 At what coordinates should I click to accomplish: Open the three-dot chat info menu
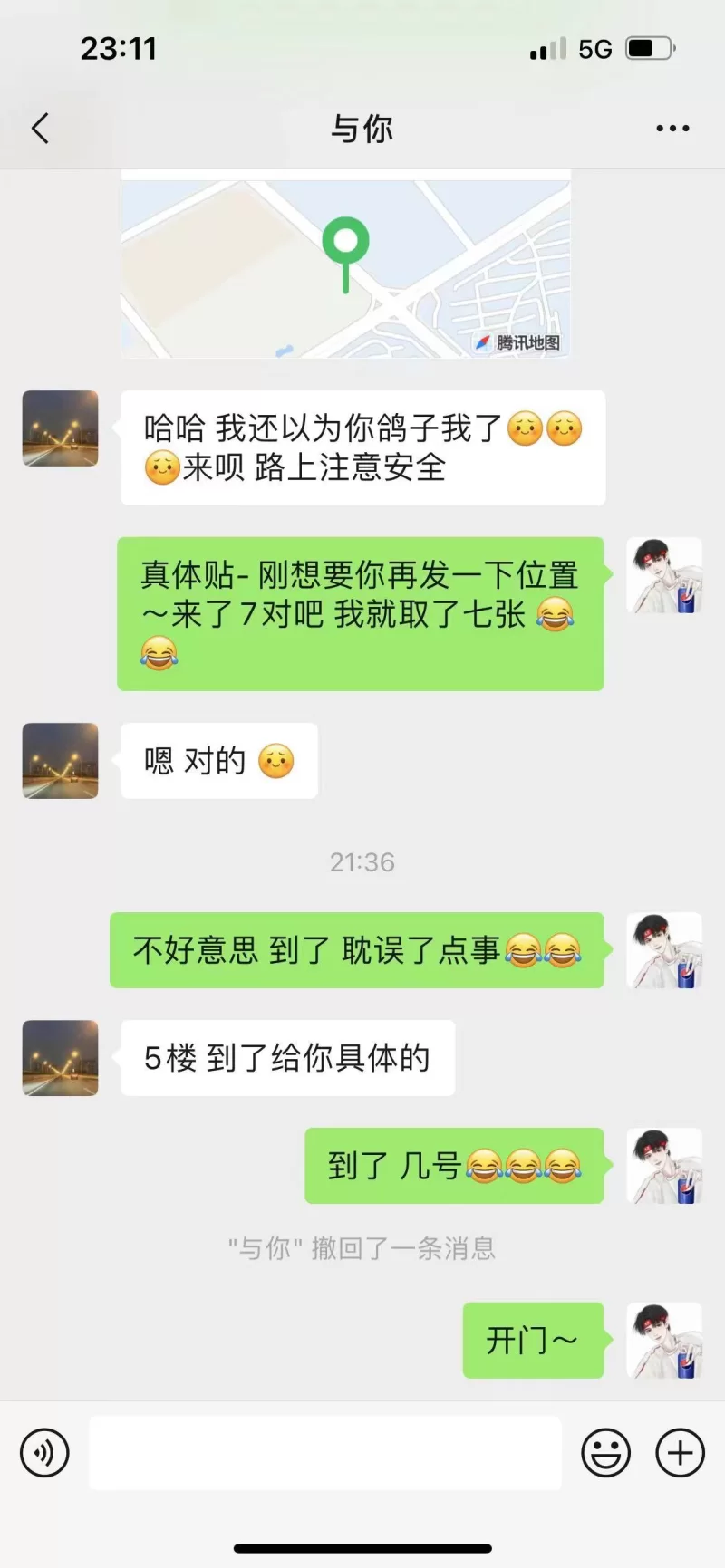(672, 129)
